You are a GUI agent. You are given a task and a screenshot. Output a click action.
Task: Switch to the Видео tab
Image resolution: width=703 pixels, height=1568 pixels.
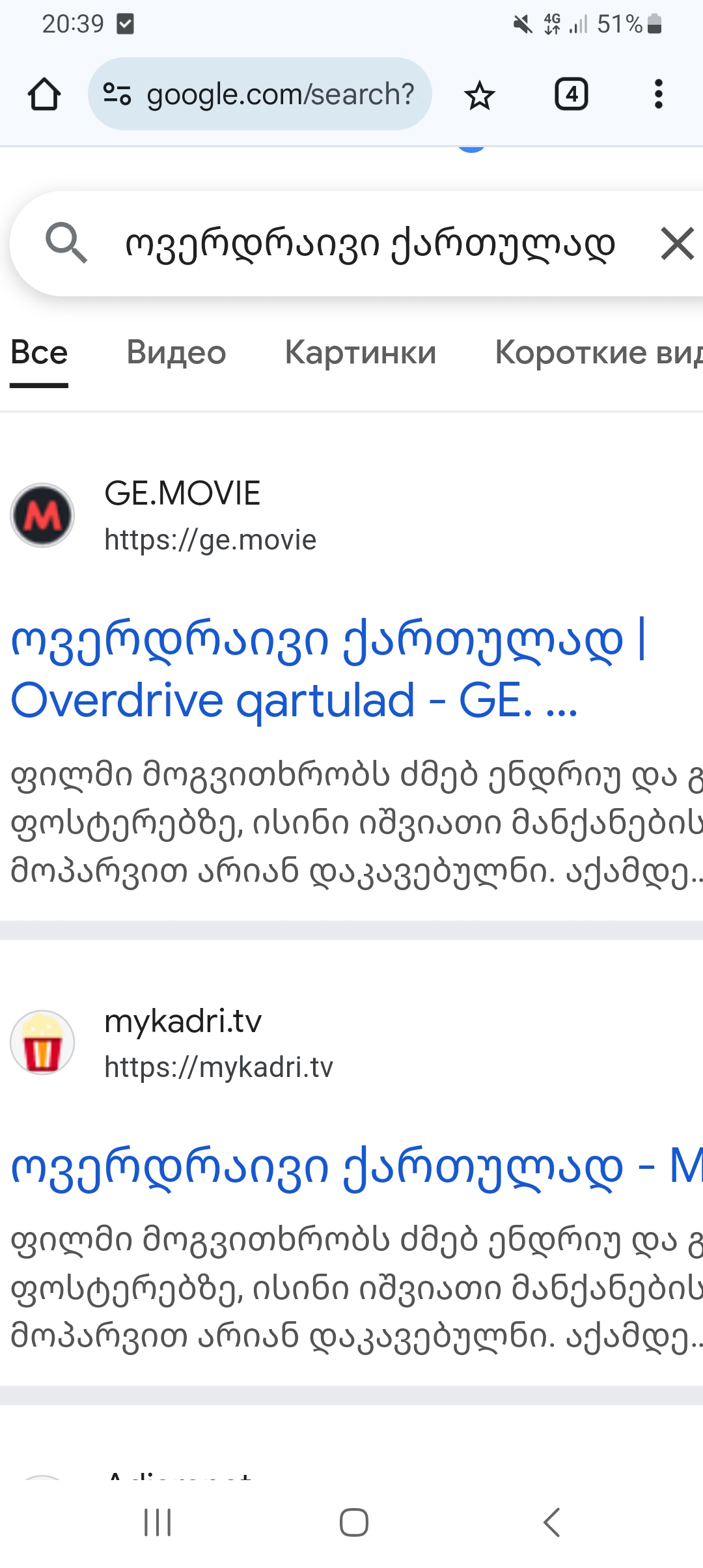(176, 353)
